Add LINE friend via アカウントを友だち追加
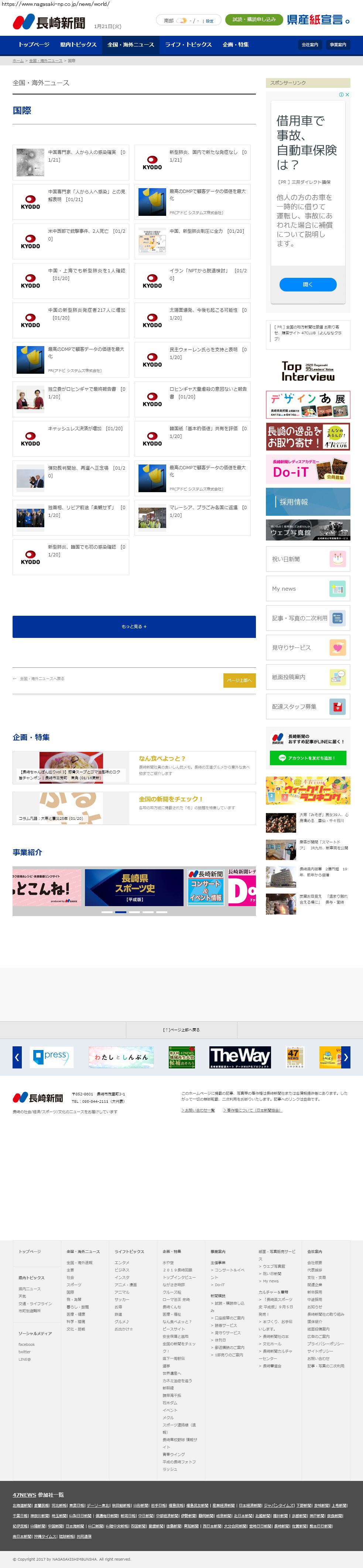 tap(308, 758)
